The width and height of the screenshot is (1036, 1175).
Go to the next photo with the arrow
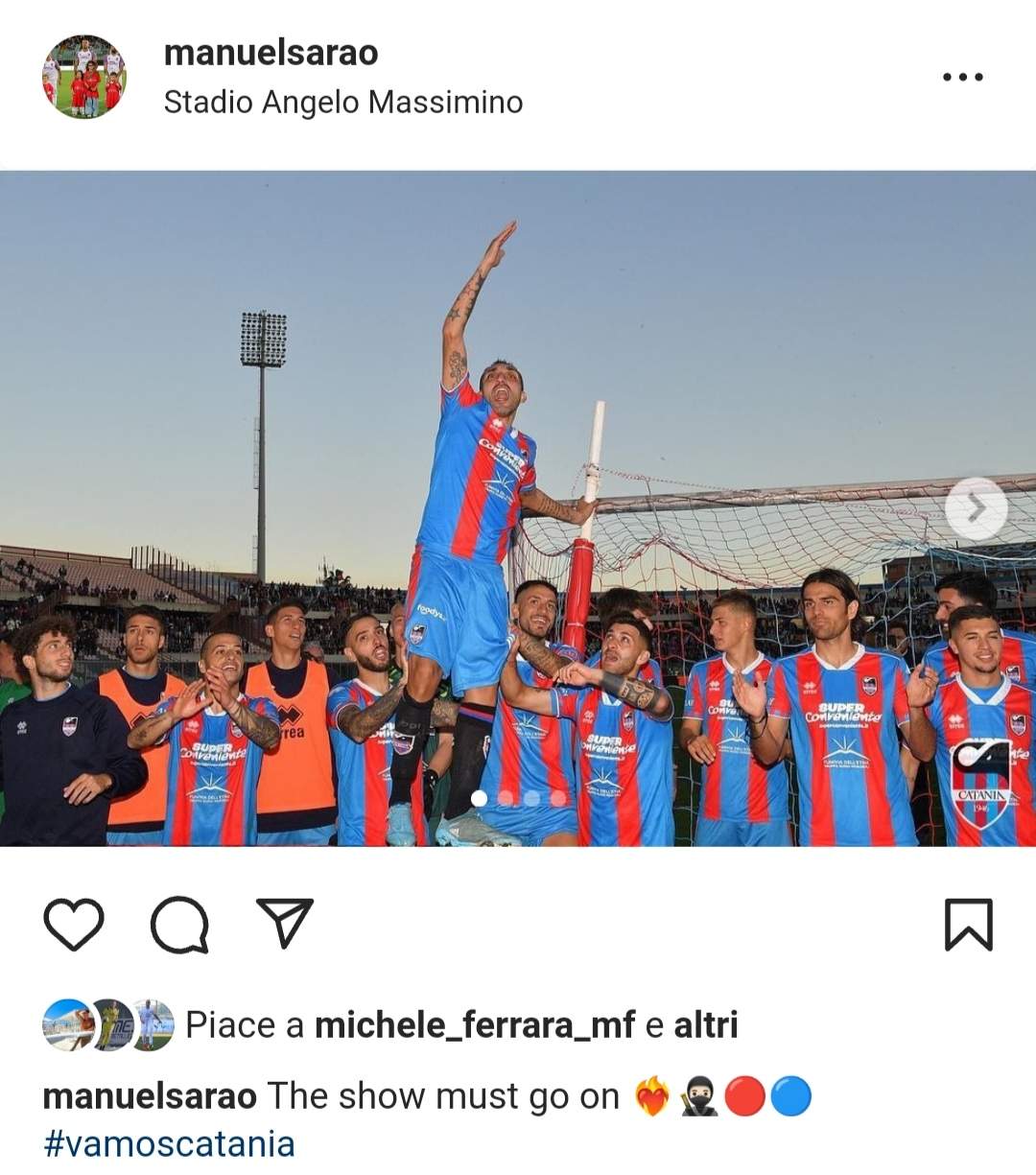pyautogui.click(x=976, y=508)
